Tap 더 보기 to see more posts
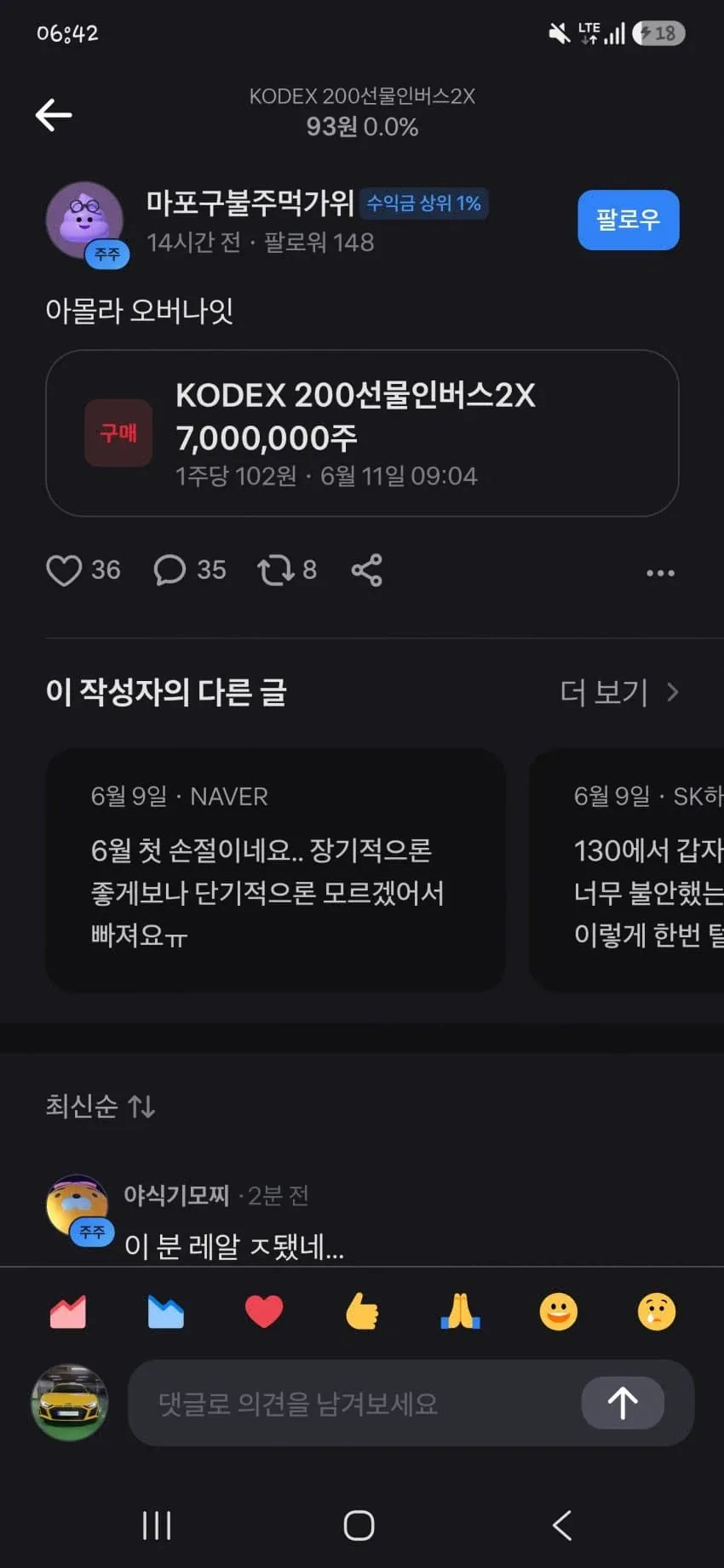The height and width of the screenshot is (1568, 724). [x=619, y=692]
